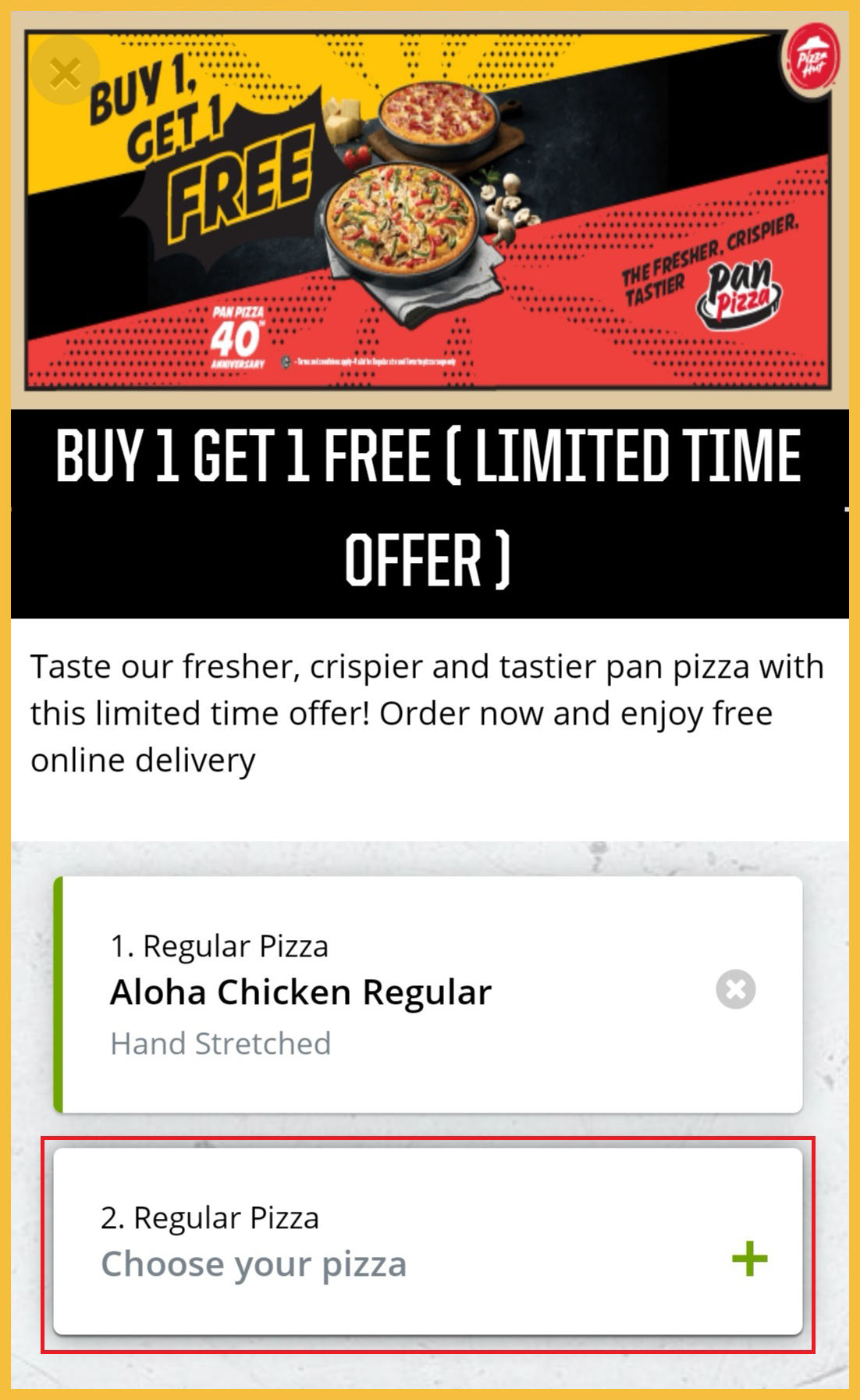
Task: Choose your second regular pizza
Action: [x=428, y=1241]
